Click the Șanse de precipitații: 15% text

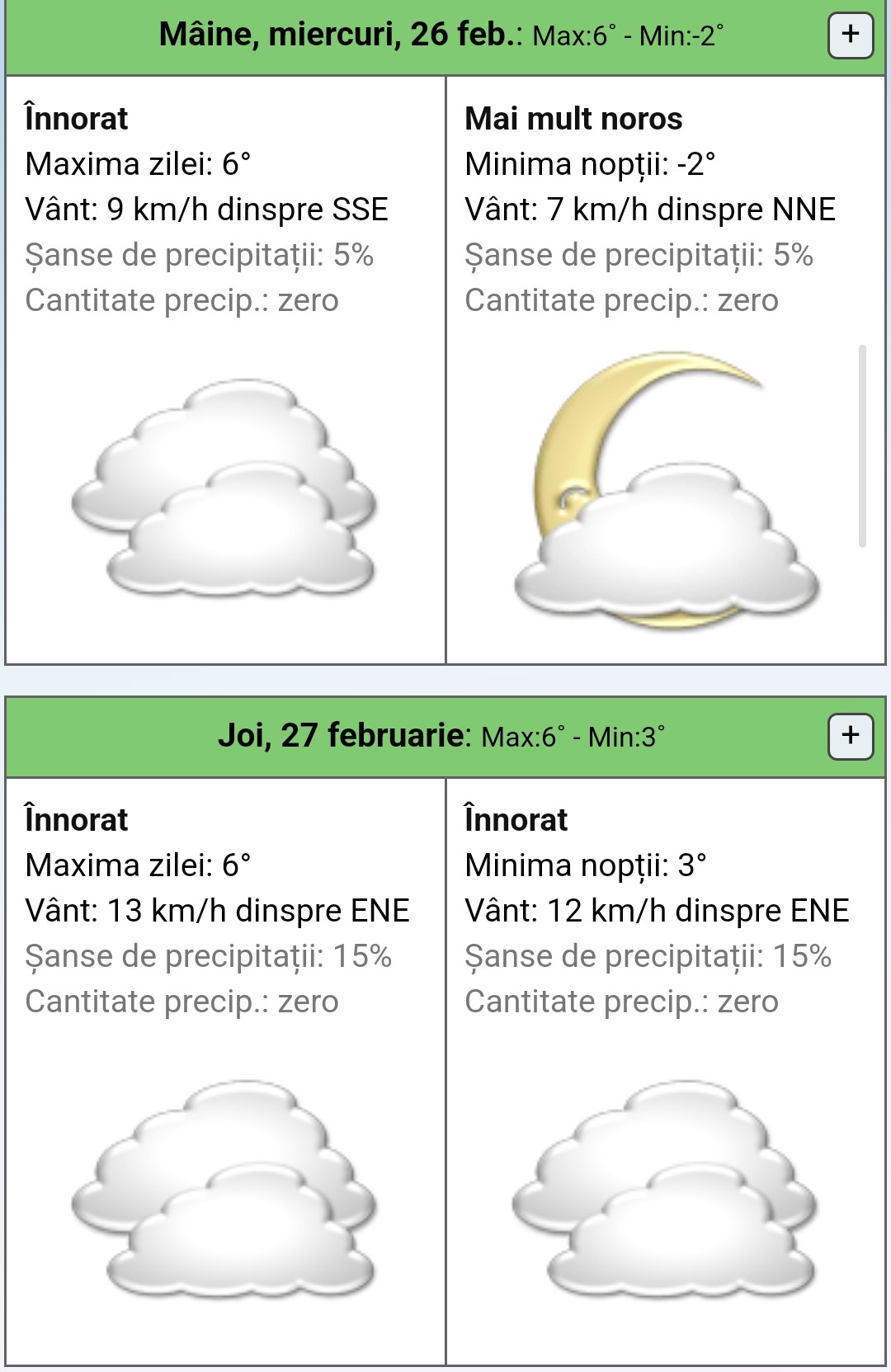206,955
